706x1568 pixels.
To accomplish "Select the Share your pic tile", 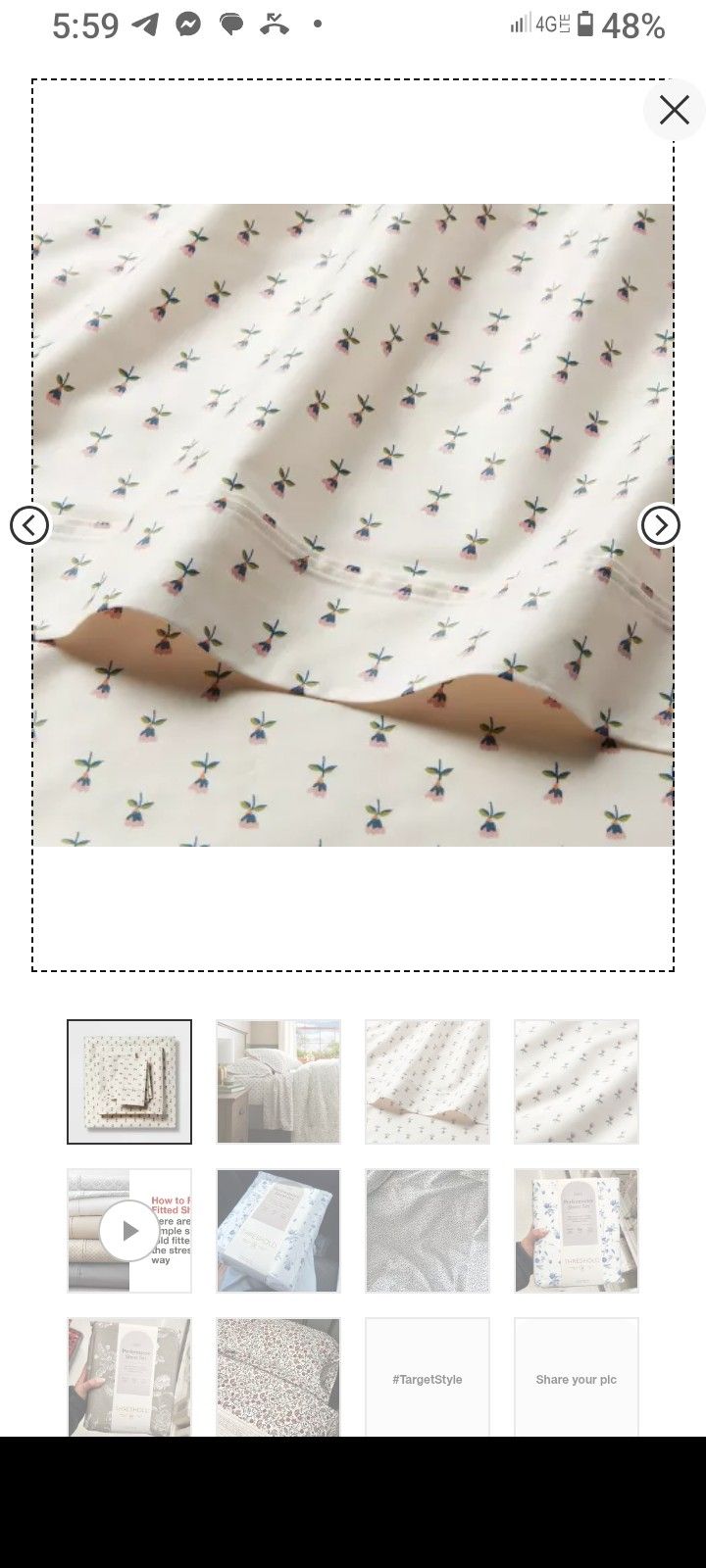I will tap(576, 1378).
